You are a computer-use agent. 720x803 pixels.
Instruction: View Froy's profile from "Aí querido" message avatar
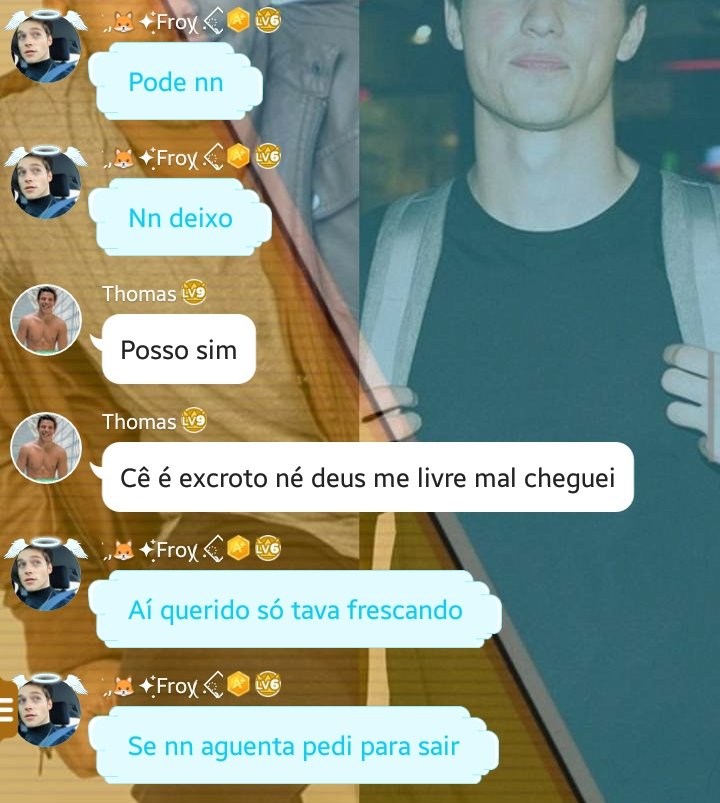45,576
